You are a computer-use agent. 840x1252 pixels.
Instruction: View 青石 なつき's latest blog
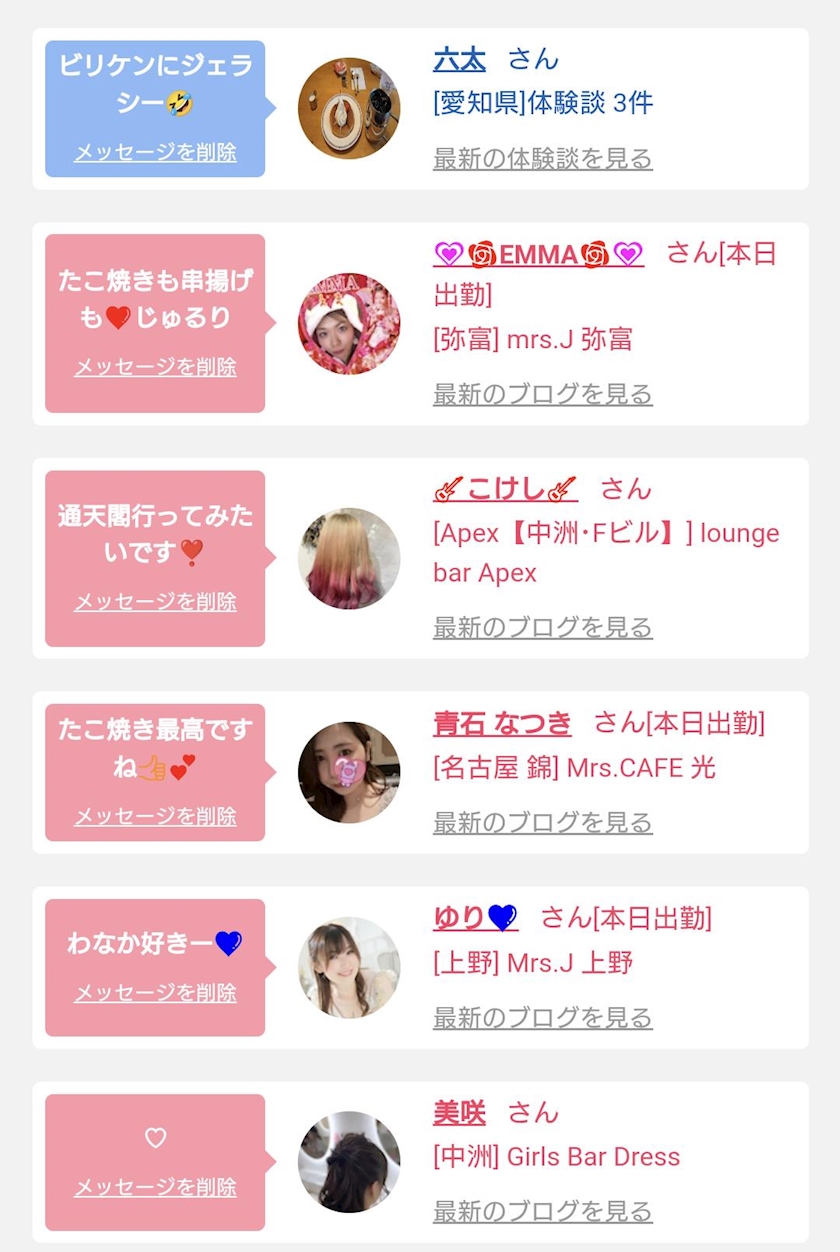coord(542,823)
